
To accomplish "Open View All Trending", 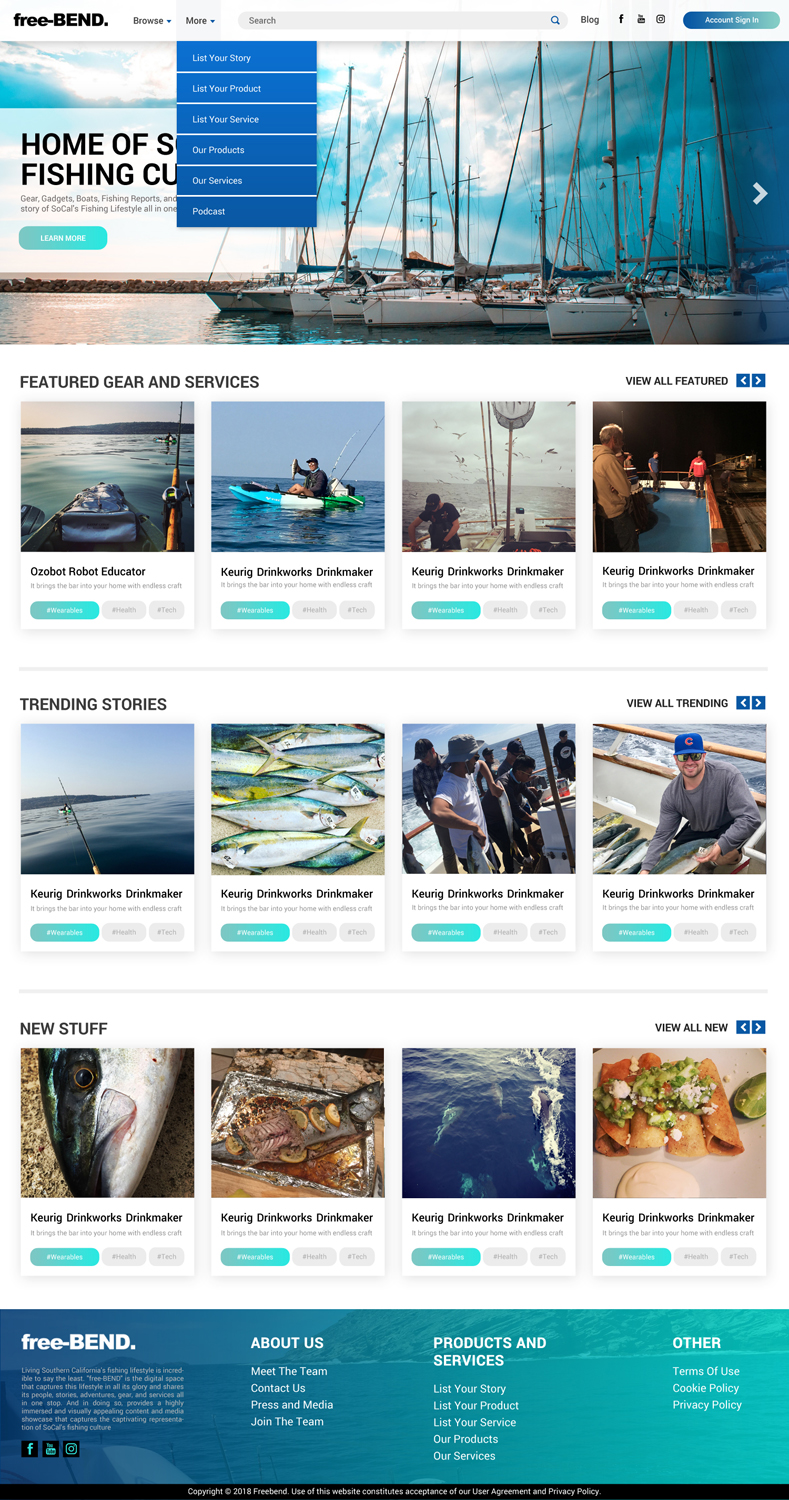I will pos(677,703).
